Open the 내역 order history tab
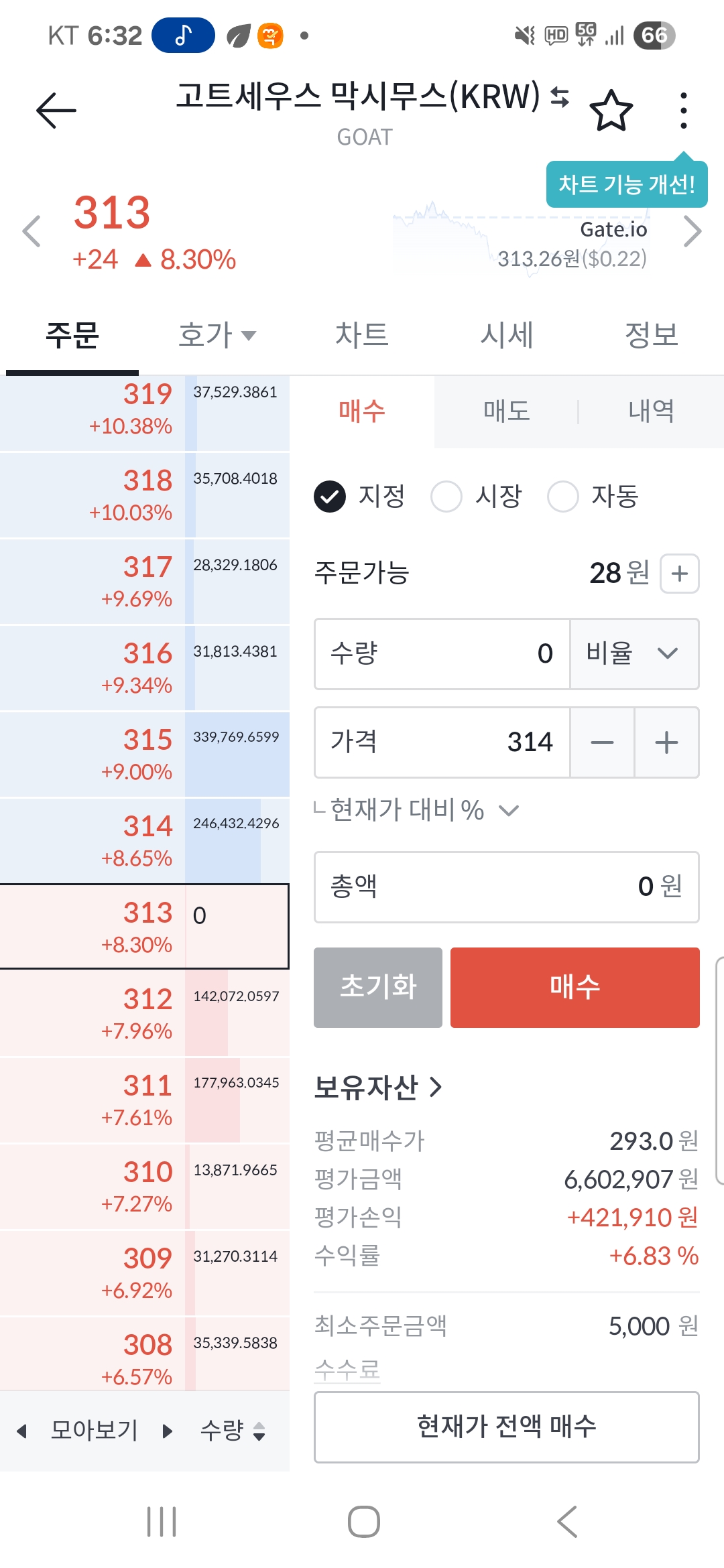The image size is (724, 1568). tap(652, 411)
